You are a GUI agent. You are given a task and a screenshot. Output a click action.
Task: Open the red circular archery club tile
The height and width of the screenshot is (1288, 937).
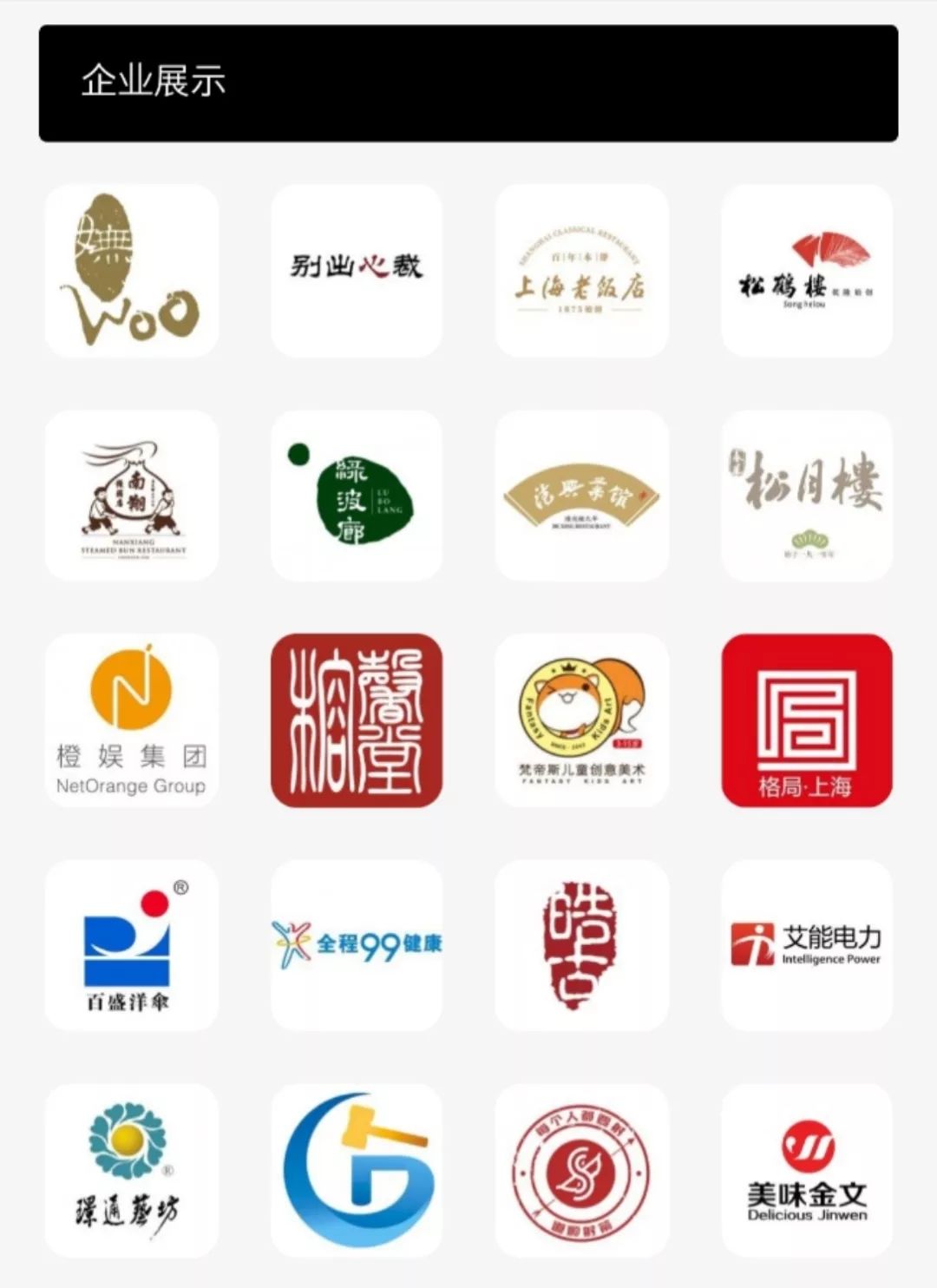581,1170
